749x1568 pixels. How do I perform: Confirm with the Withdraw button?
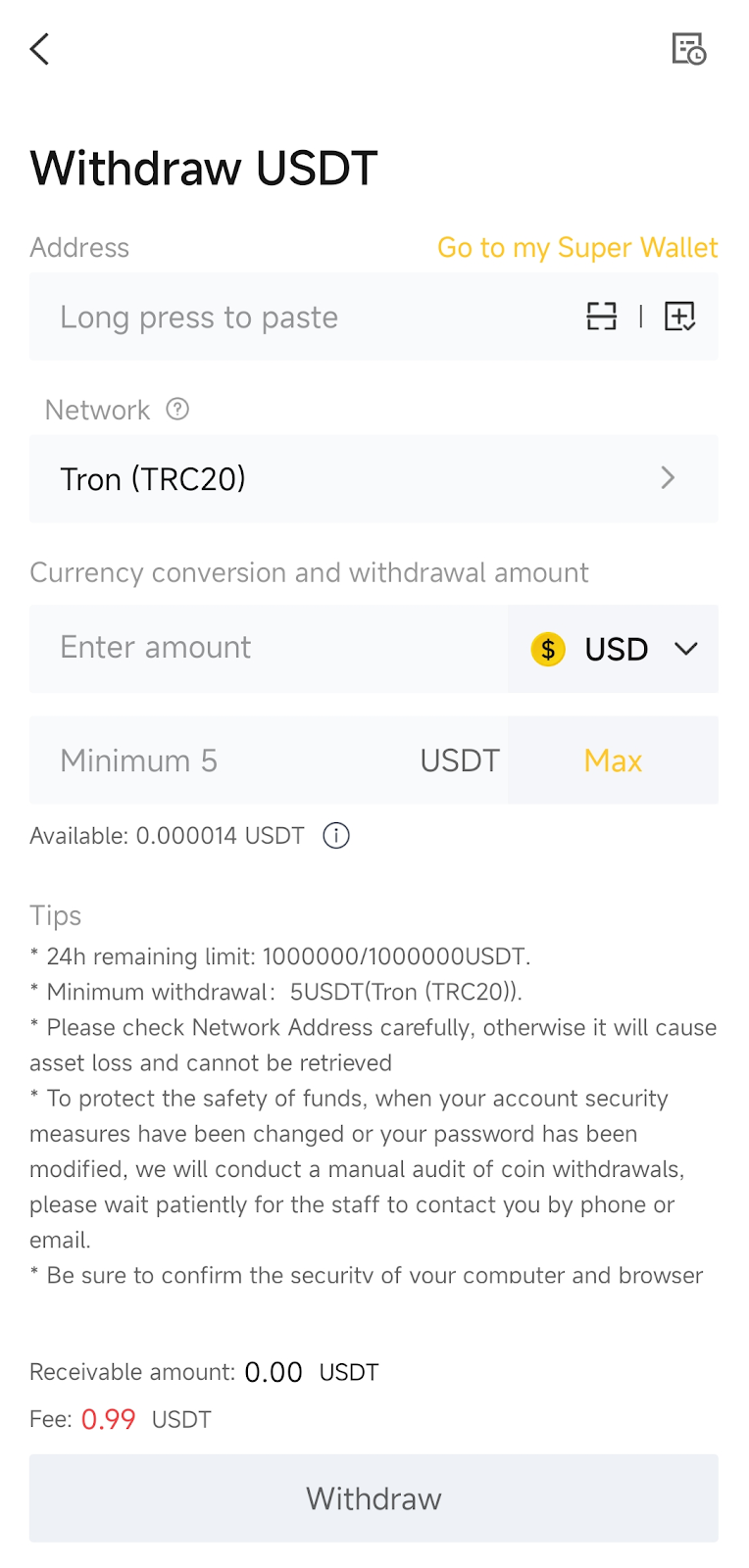(374, 1498)
